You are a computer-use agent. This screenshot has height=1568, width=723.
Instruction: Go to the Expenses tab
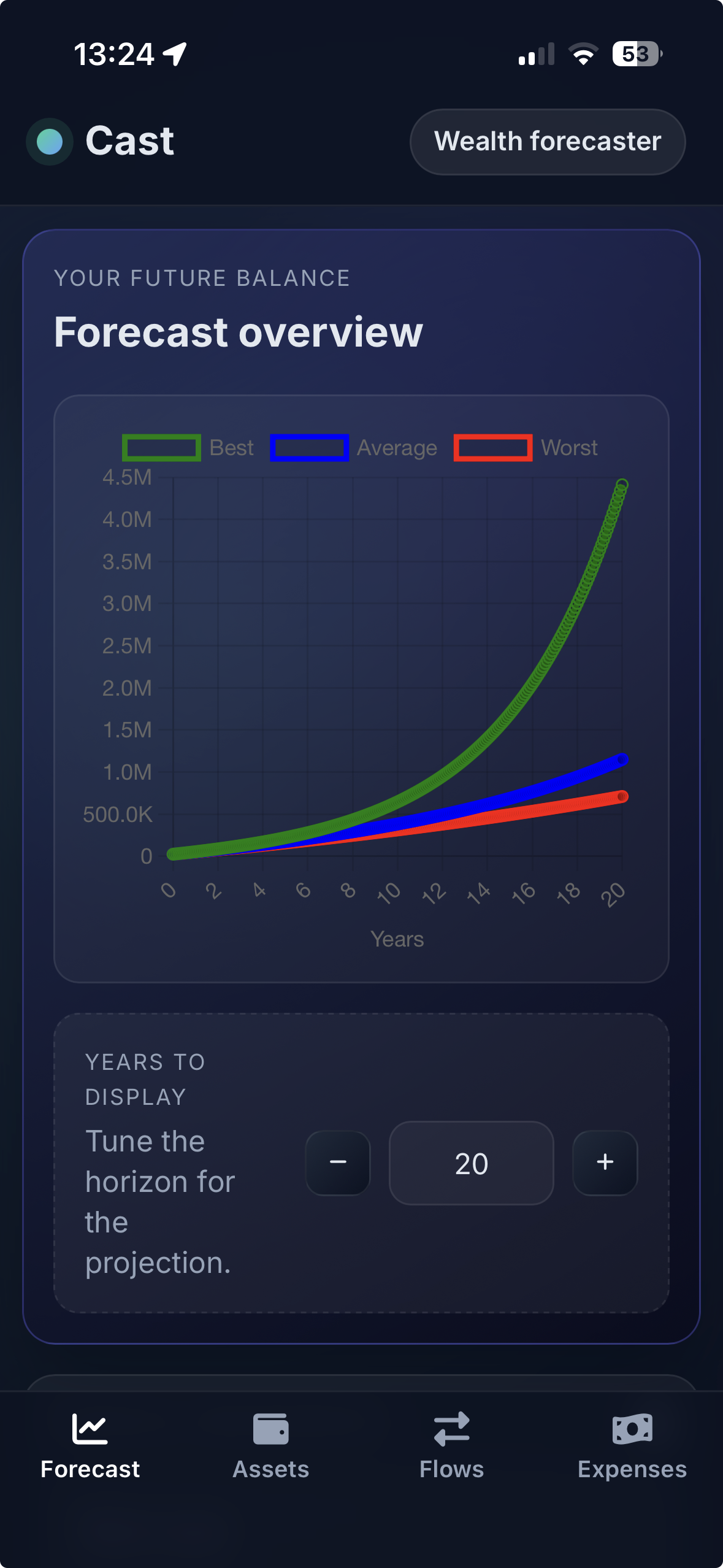pyautogui.click(x=632, y=1445)
